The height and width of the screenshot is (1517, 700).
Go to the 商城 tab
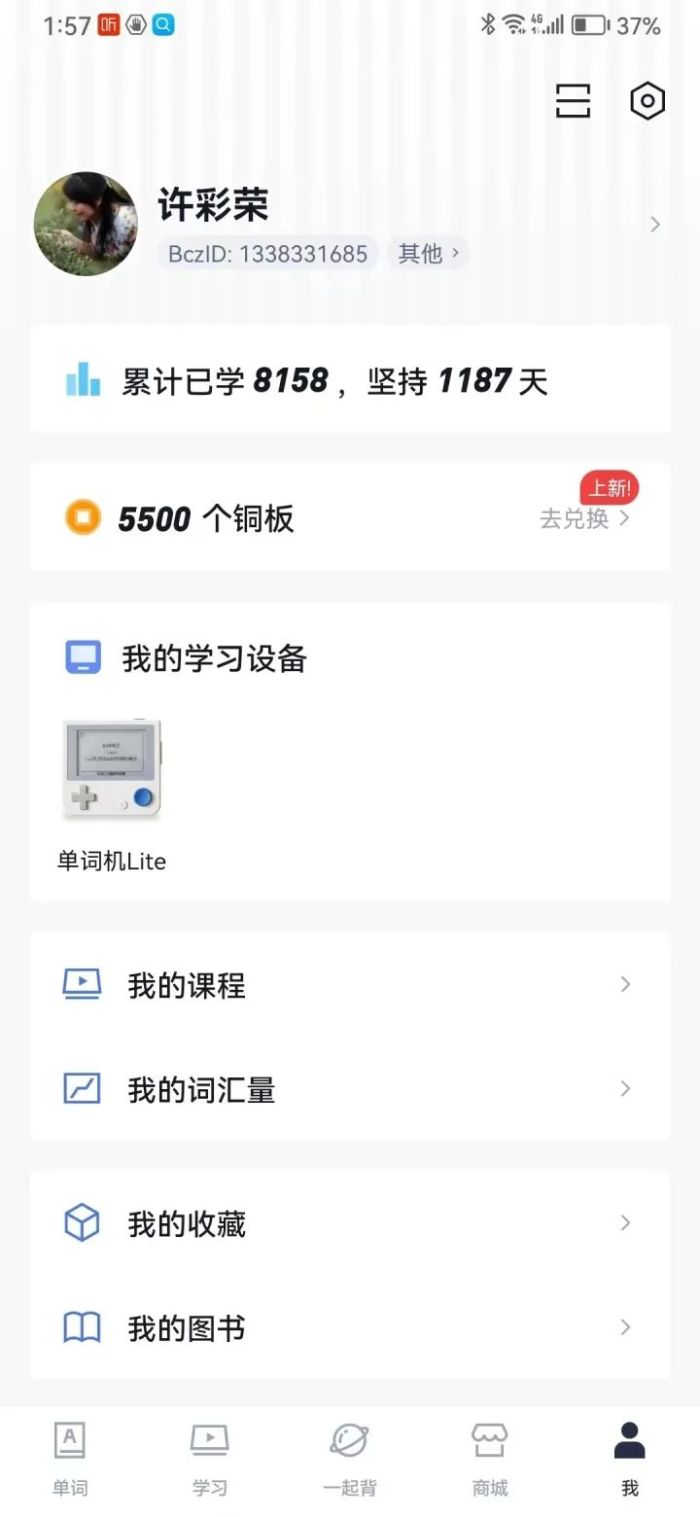490,1460
